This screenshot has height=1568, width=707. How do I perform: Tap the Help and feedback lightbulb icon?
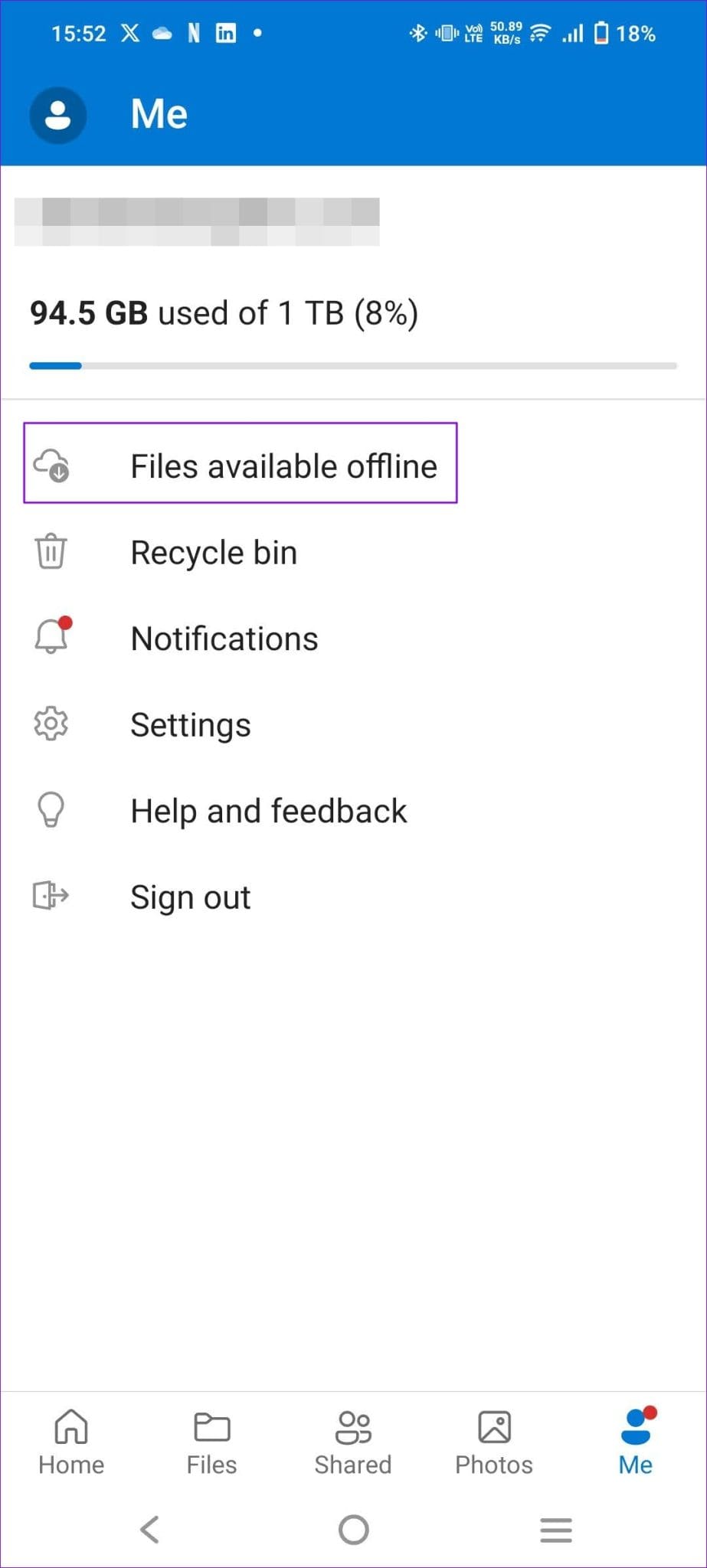(x=51, y=809)
